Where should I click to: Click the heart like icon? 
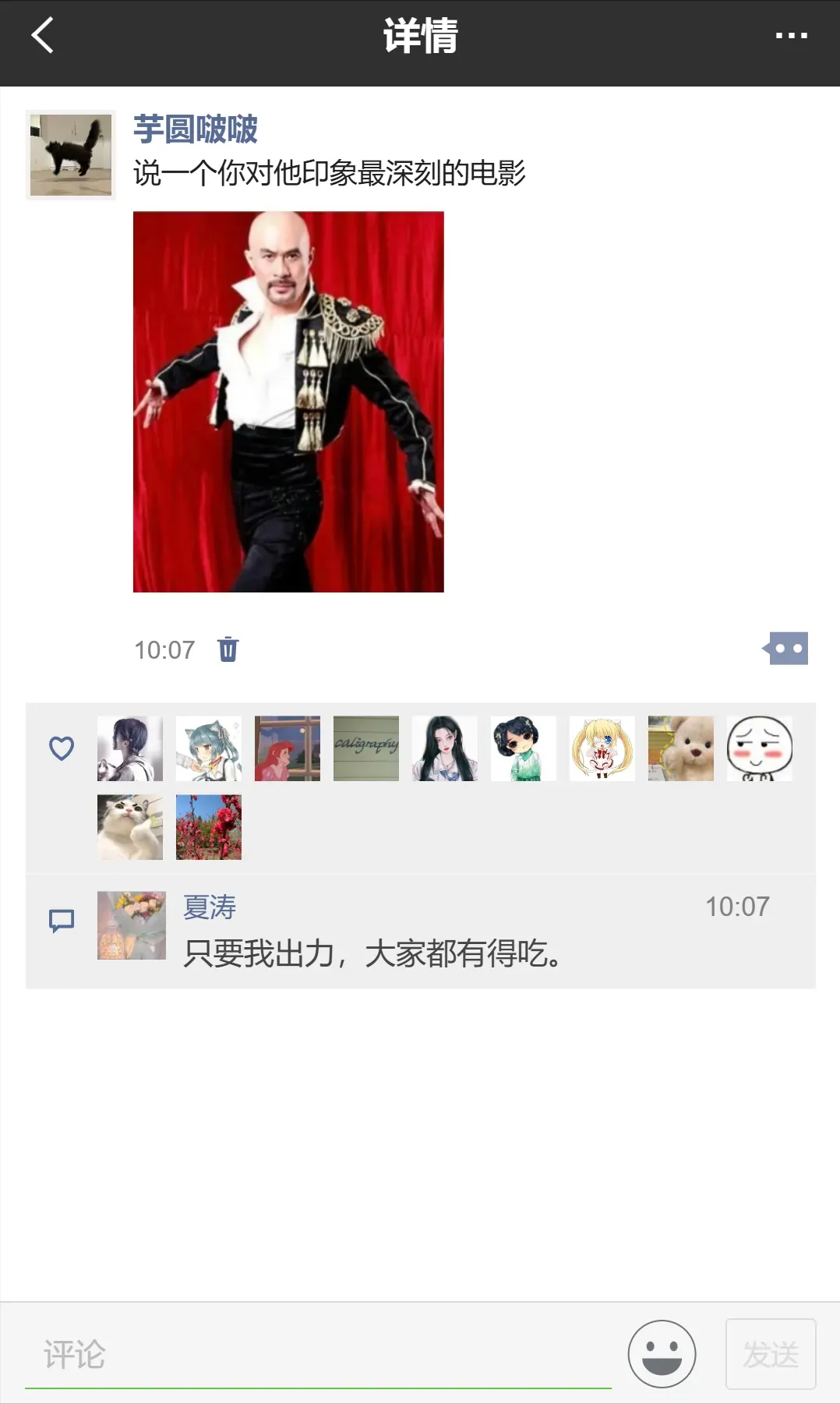pyautogui.click(x=61, y=748)
